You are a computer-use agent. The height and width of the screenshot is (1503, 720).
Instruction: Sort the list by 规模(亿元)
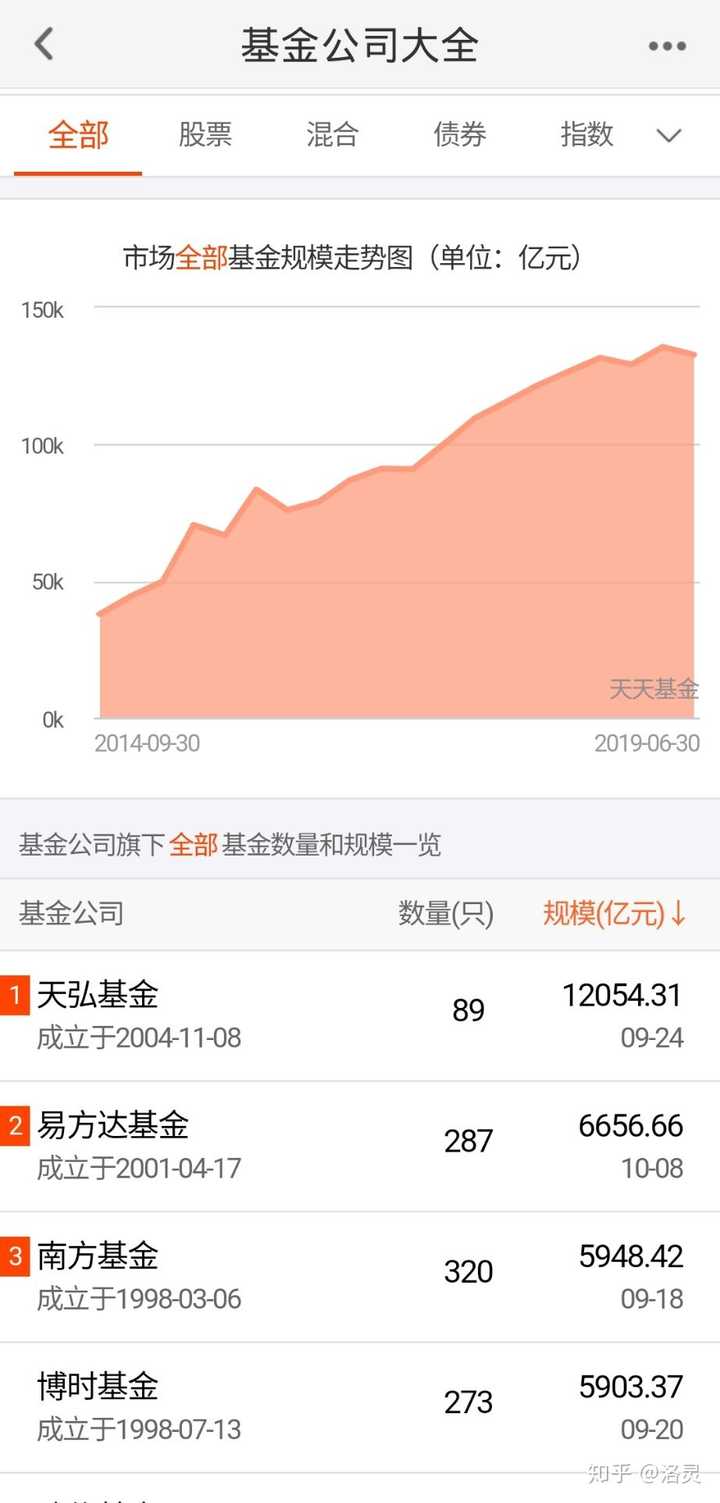[614, 913]
